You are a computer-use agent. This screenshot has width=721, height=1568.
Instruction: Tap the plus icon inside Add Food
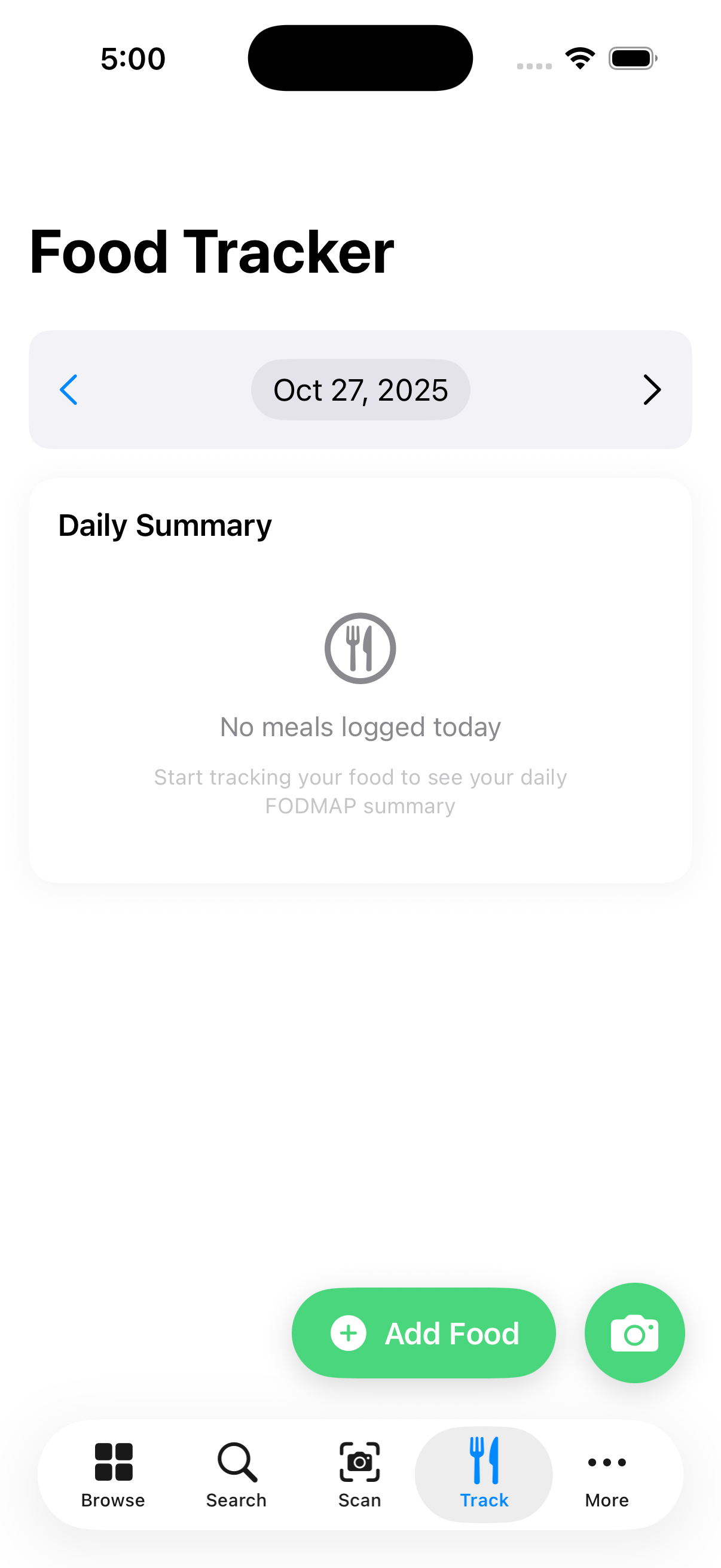[349, 1332]
